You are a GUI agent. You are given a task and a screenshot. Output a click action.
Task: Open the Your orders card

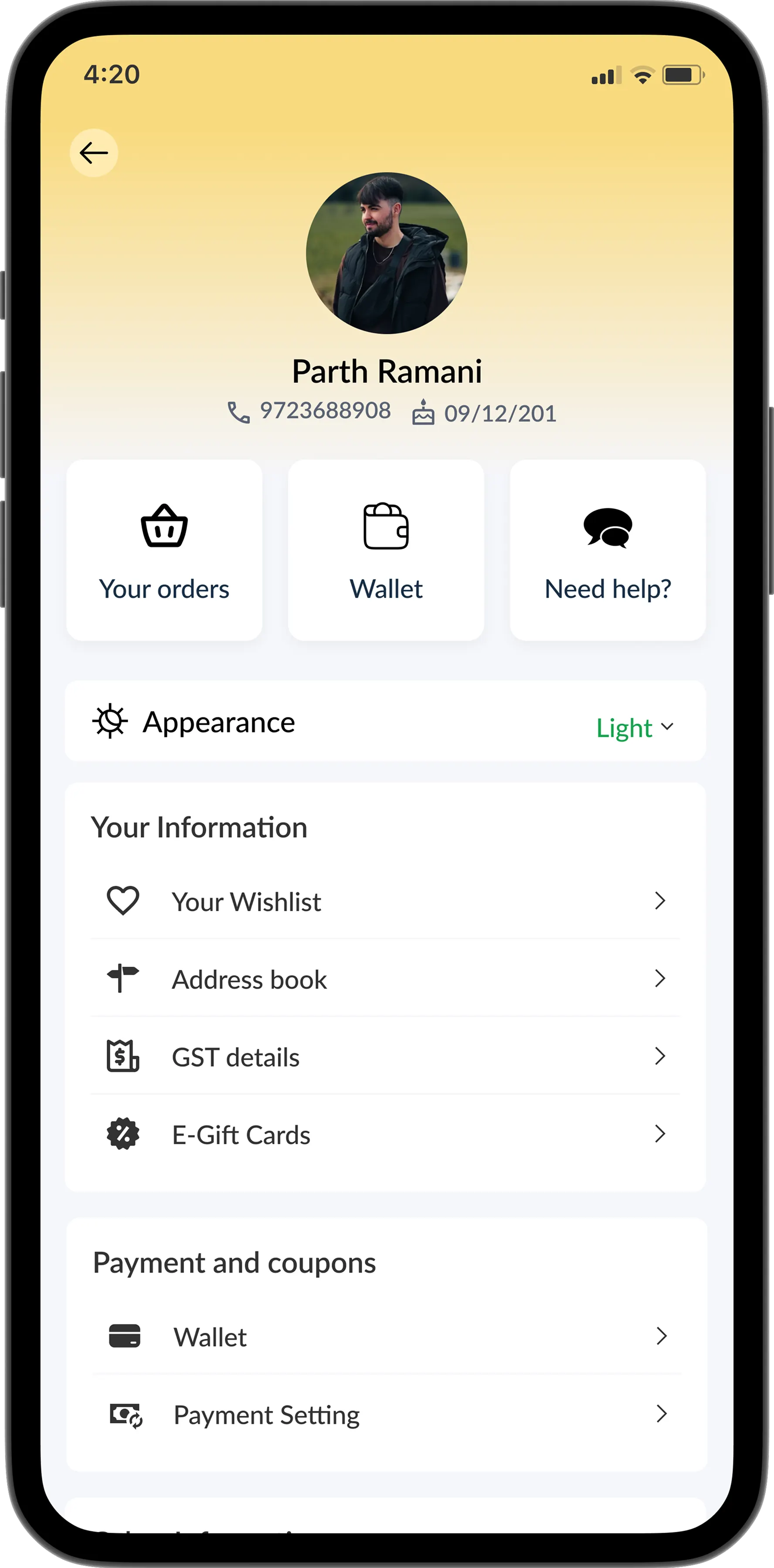(x=164, y=550)
